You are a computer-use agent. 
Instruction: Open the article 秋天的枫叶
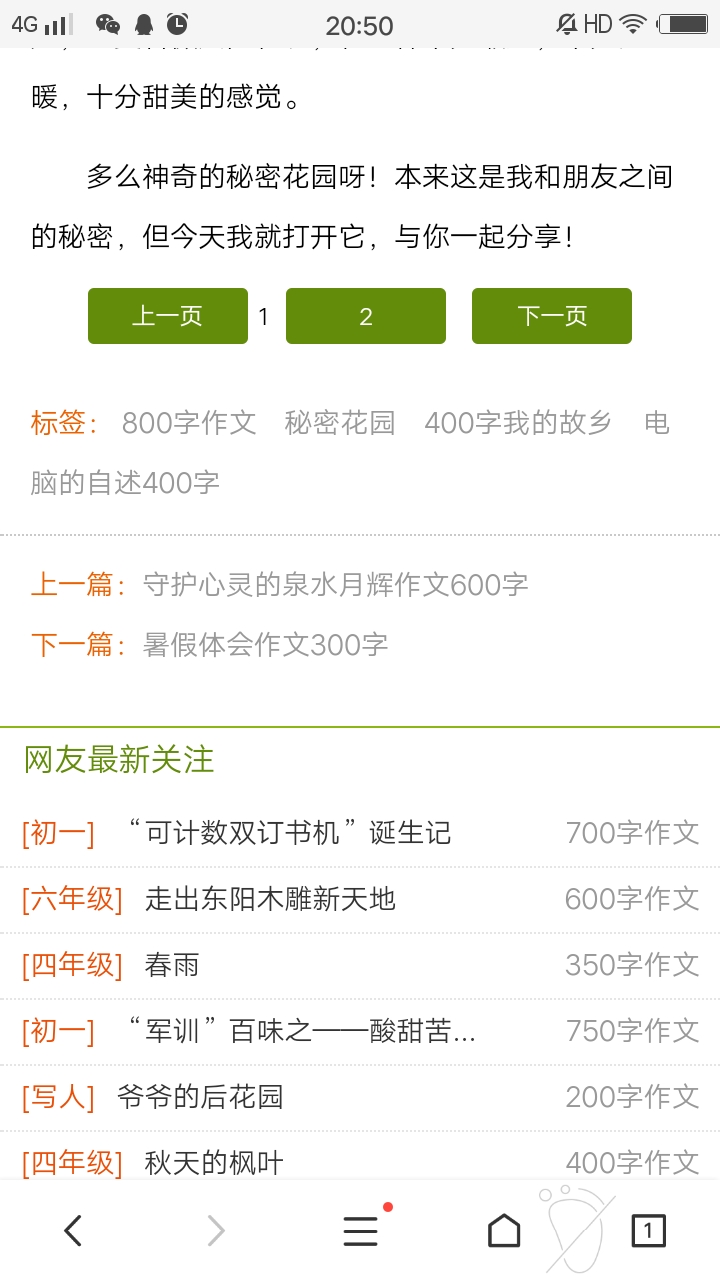tap(214, 1163)
